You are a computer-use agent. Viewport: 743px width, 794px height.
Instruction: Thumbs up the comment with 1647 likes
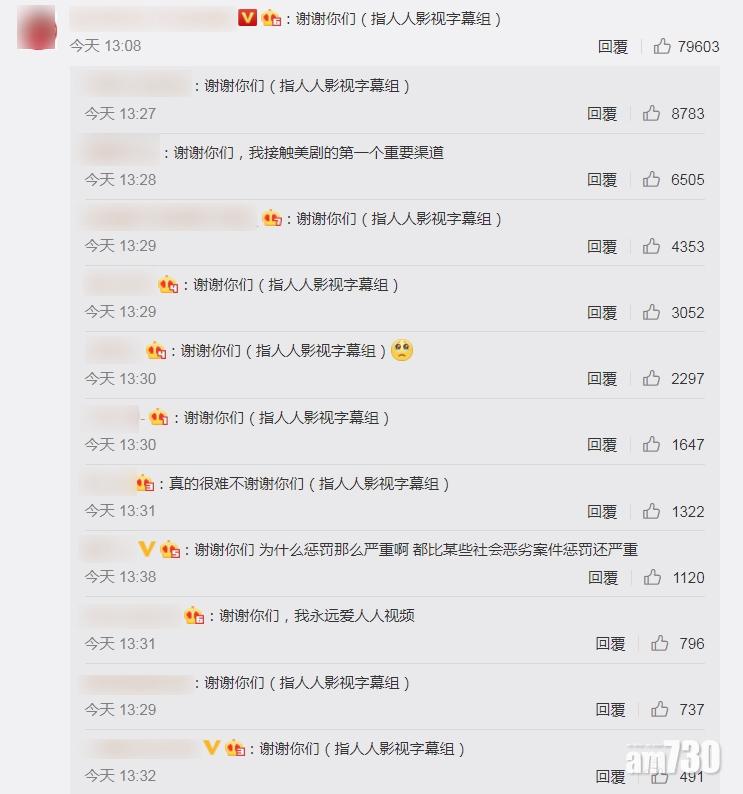click(652, 445)
